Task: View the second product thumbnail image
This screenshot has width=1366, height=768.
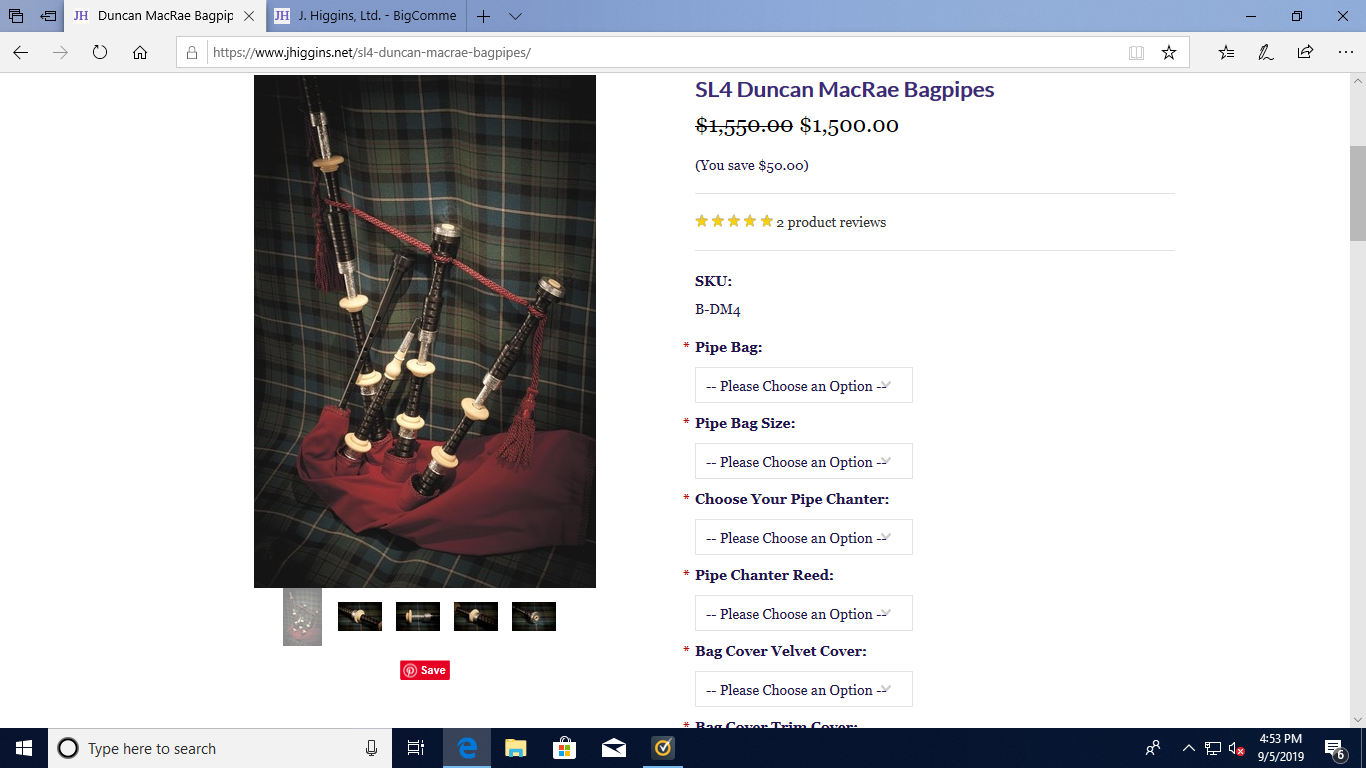Action: tap(360, 617)
